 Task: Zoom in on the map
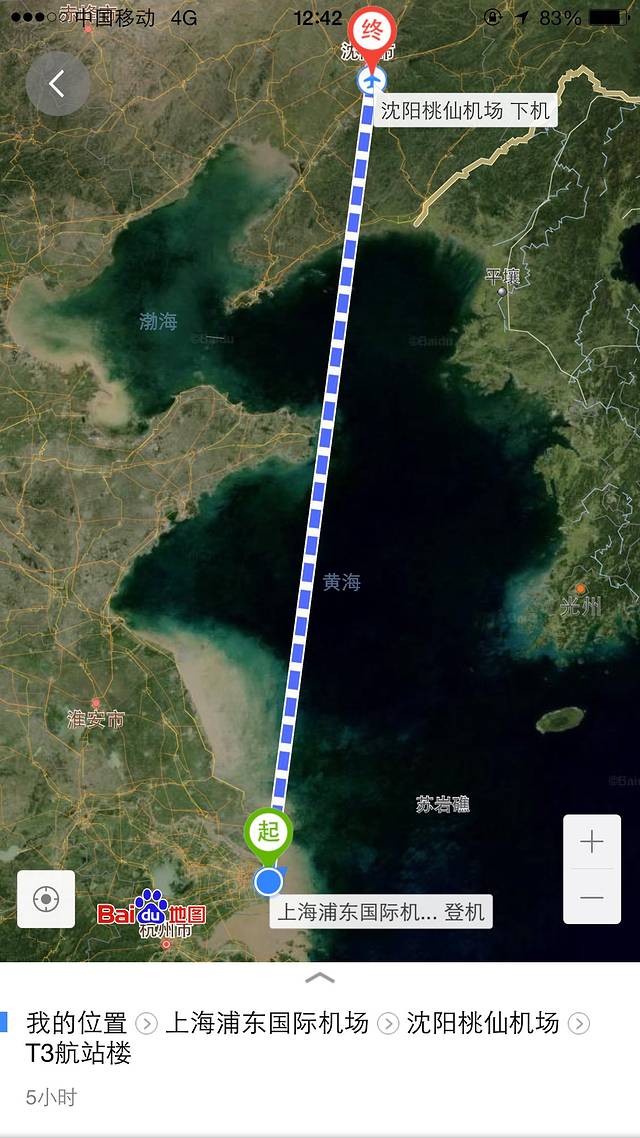592,842
